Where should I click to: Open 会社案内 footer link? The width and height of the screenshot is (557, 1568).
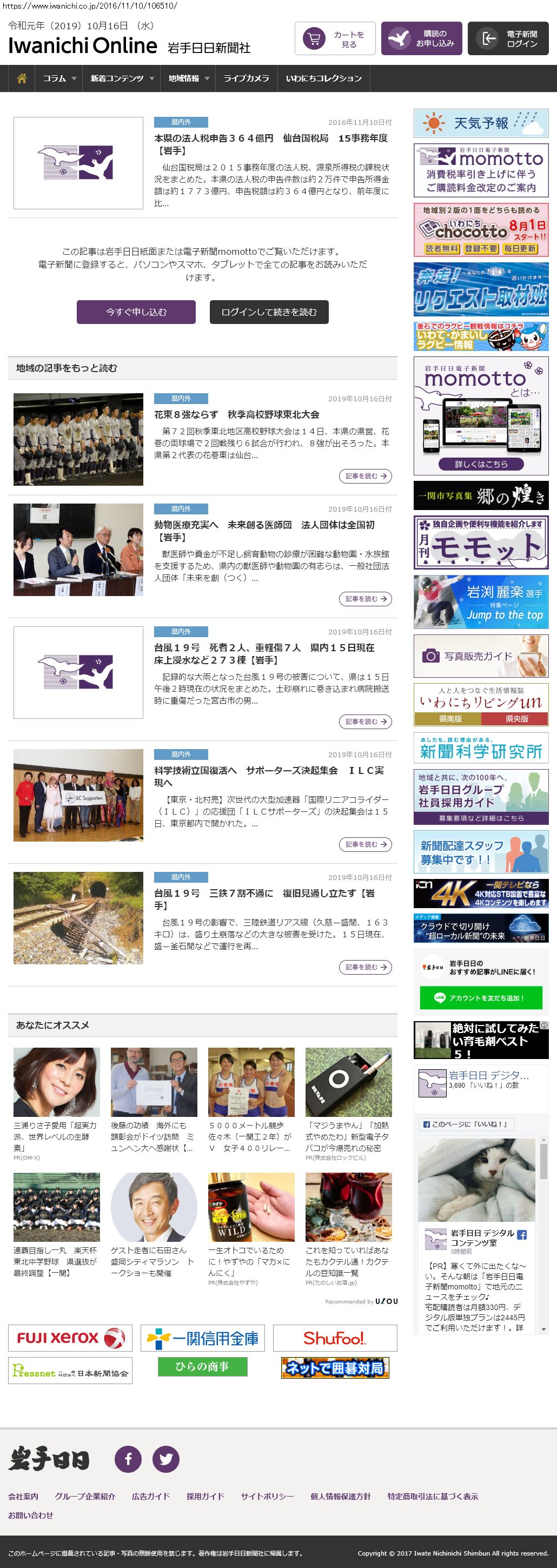(x=23, y=1496)
